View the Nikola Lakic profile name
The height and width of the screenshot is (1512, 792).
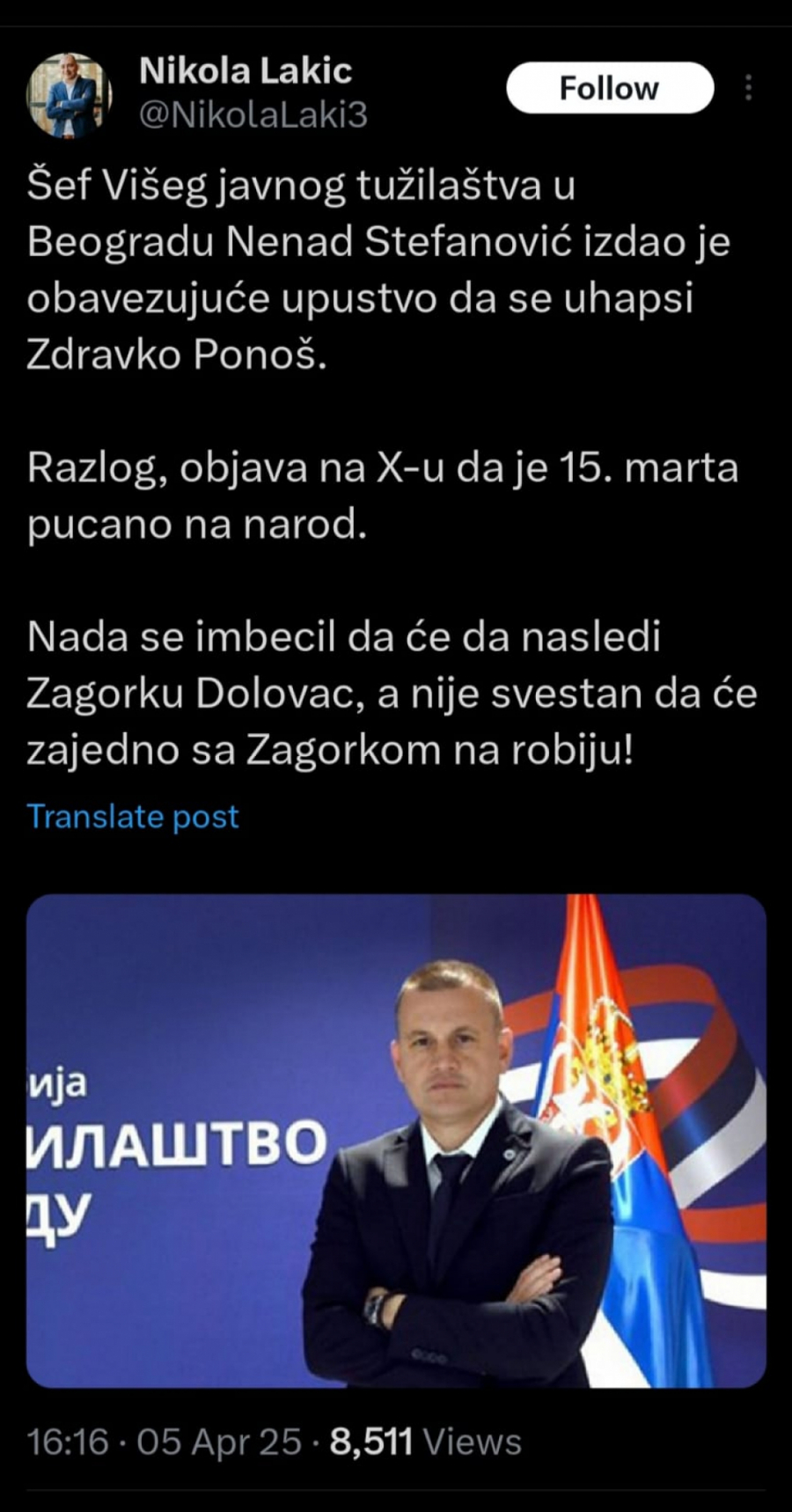click(246, 70)
